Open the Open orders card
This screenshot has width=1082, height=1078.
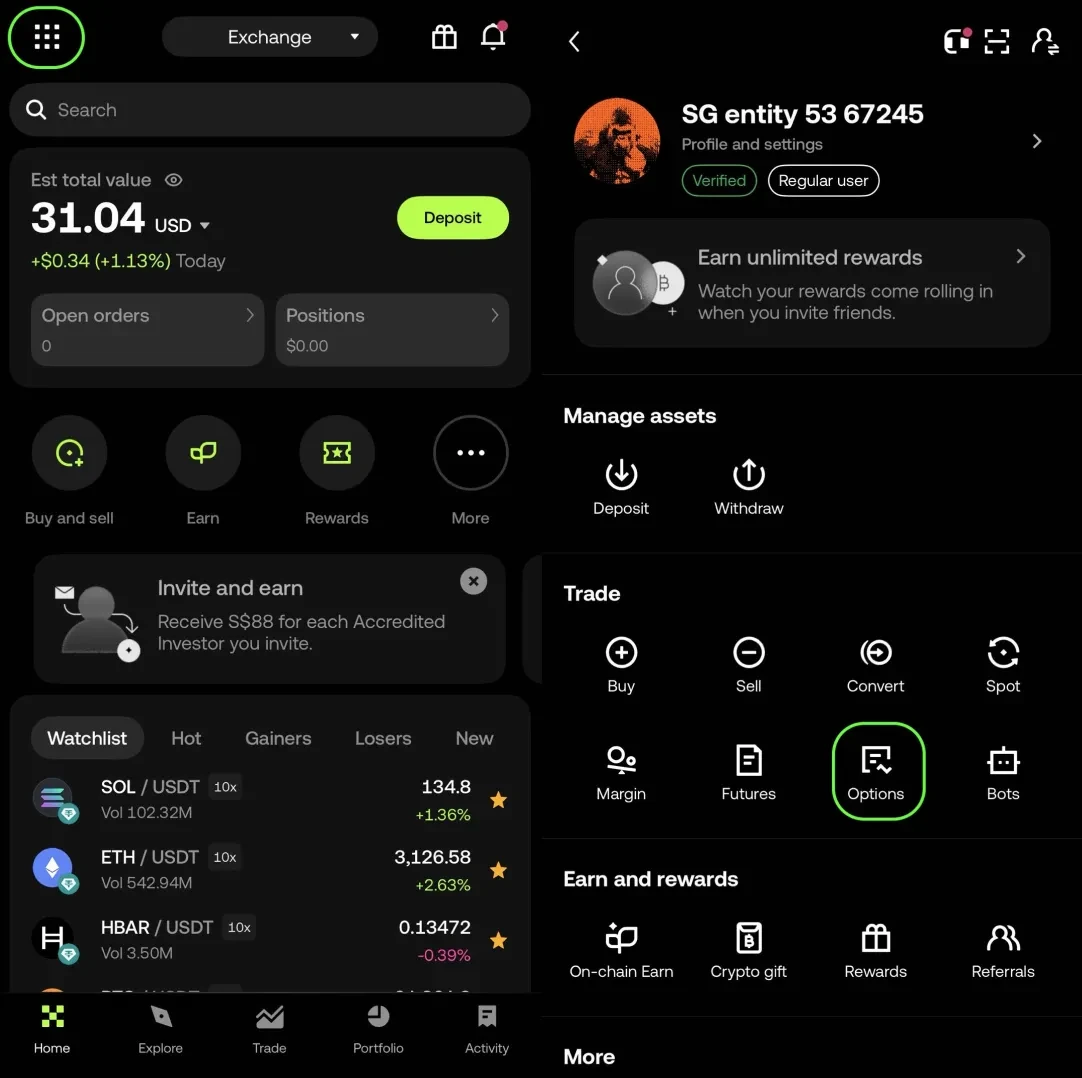[147, 329]
